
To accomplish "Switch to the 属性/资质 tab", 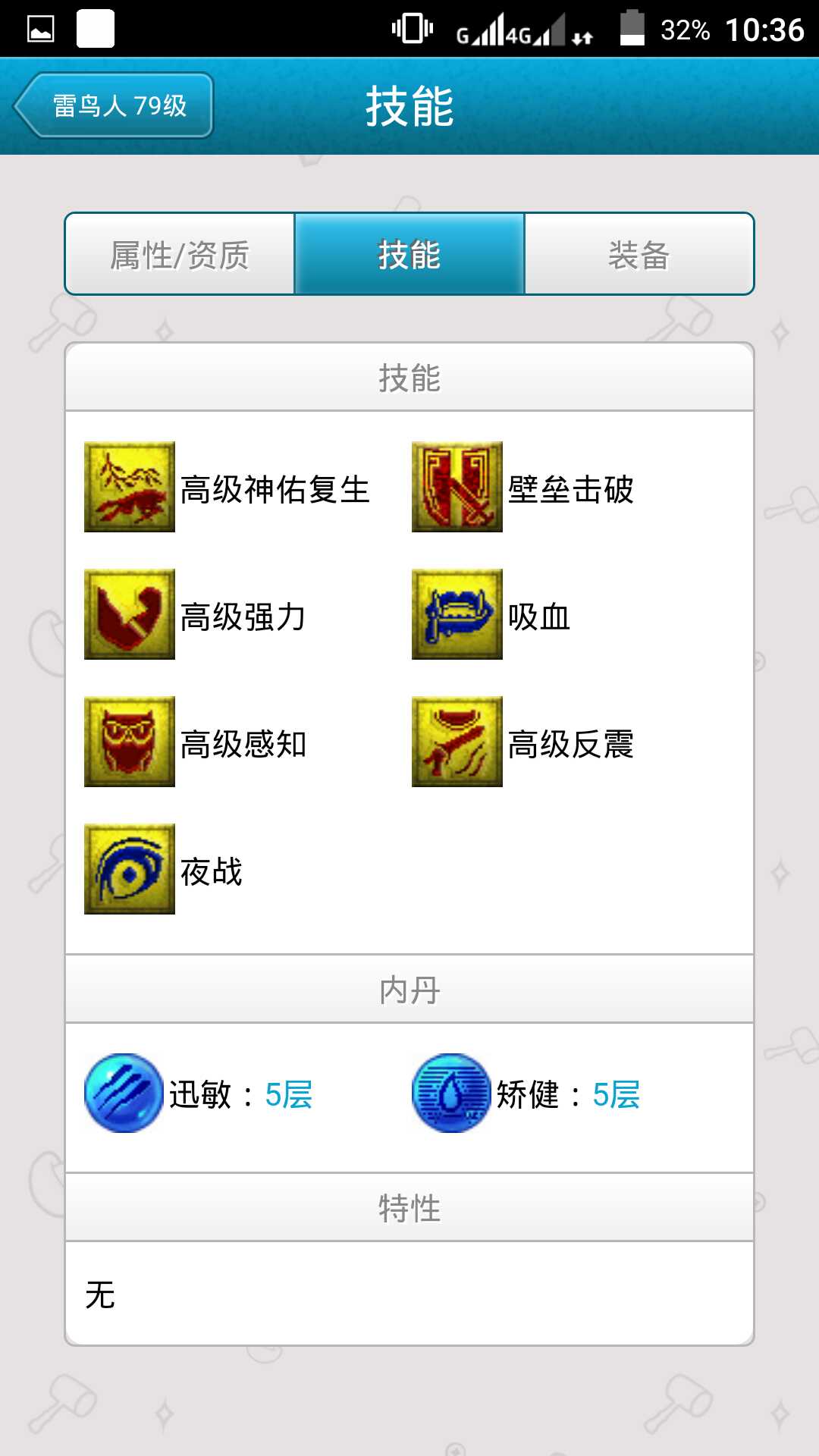I will tap(180, 254).
